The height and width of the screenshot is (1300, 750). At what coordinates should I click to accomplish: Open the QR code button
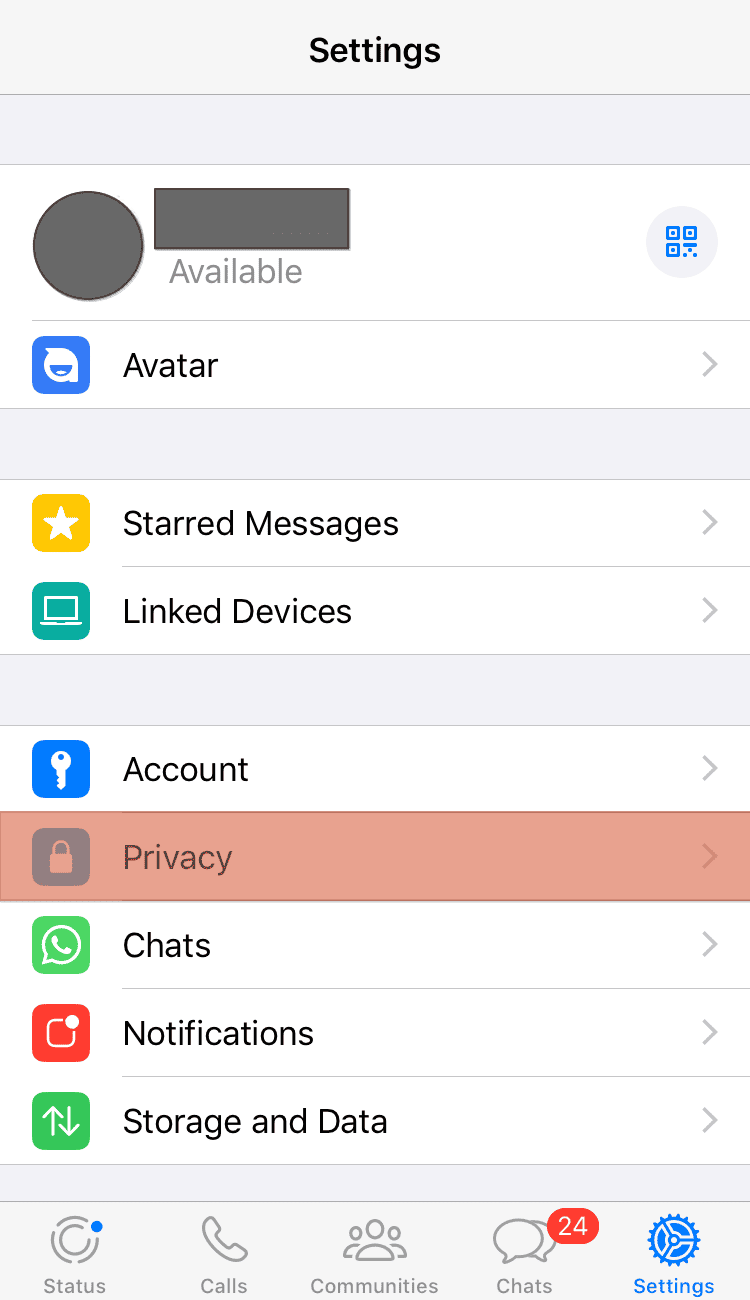pyautogui.click(x=681, y=242)
